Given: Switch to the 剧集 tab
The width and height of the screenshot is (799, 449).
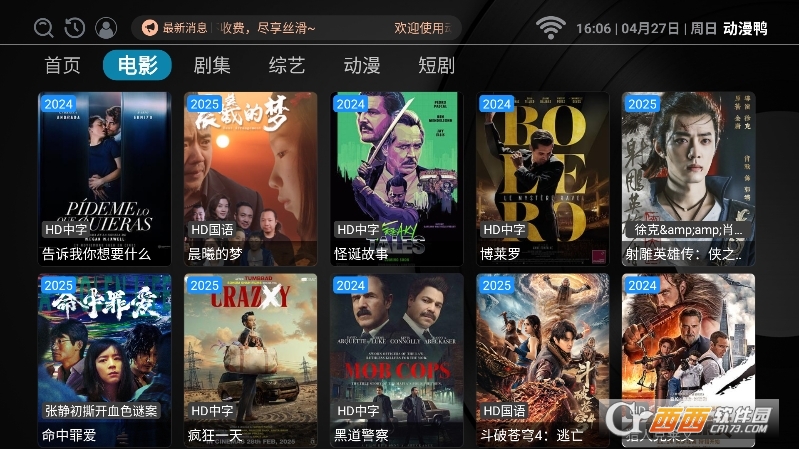Looking at the screenshot, I should 212,66.
